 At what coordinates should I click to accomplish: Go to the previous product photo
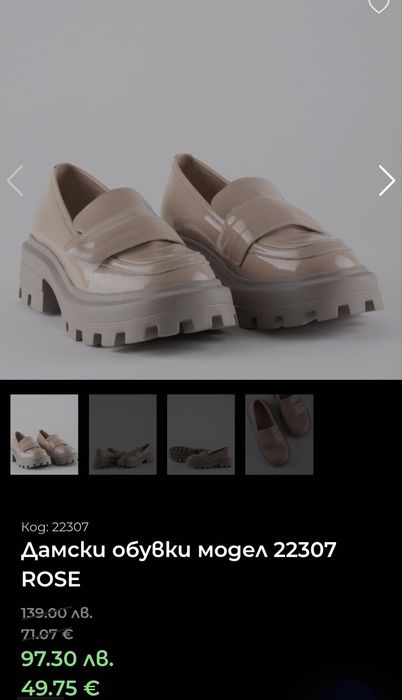click(15, 180)
